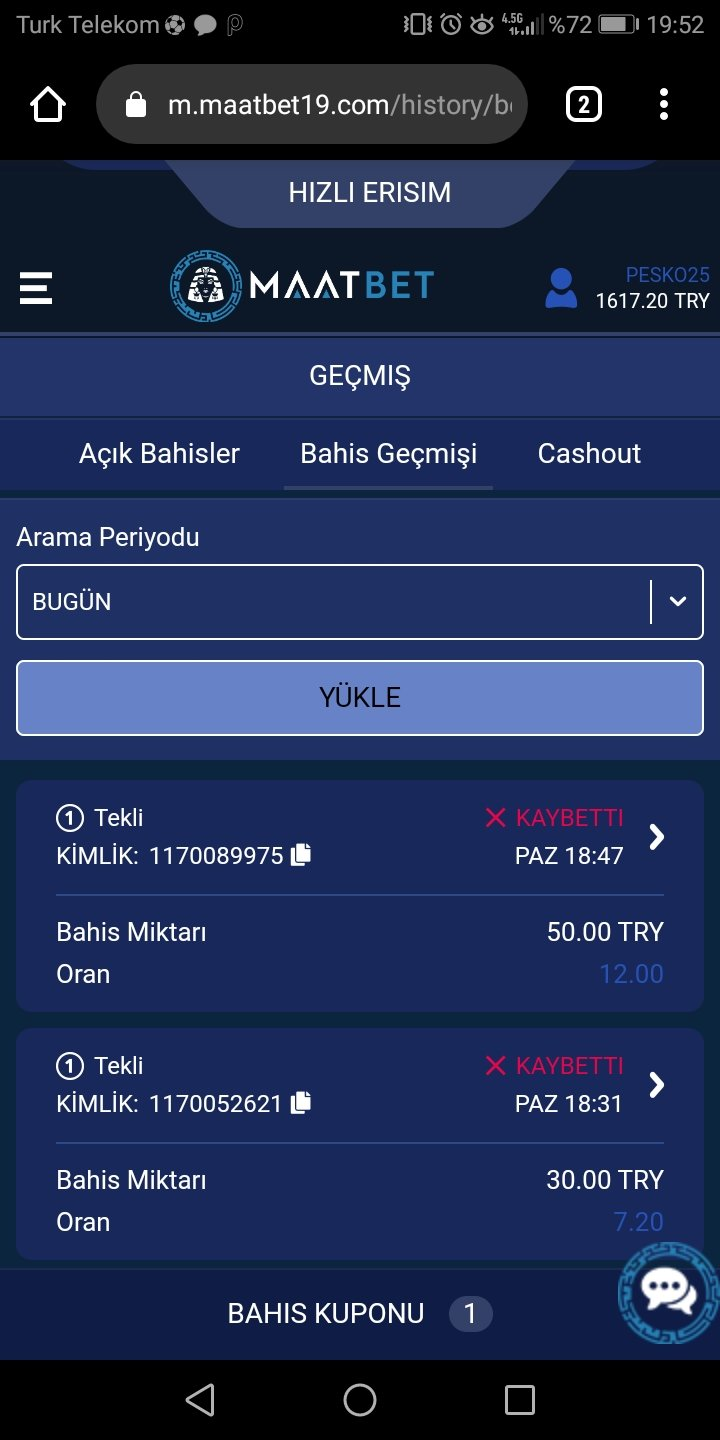Screen dimensions: 720x1440
Task: Go to the browser home page
Action: (x=47, y=104)
